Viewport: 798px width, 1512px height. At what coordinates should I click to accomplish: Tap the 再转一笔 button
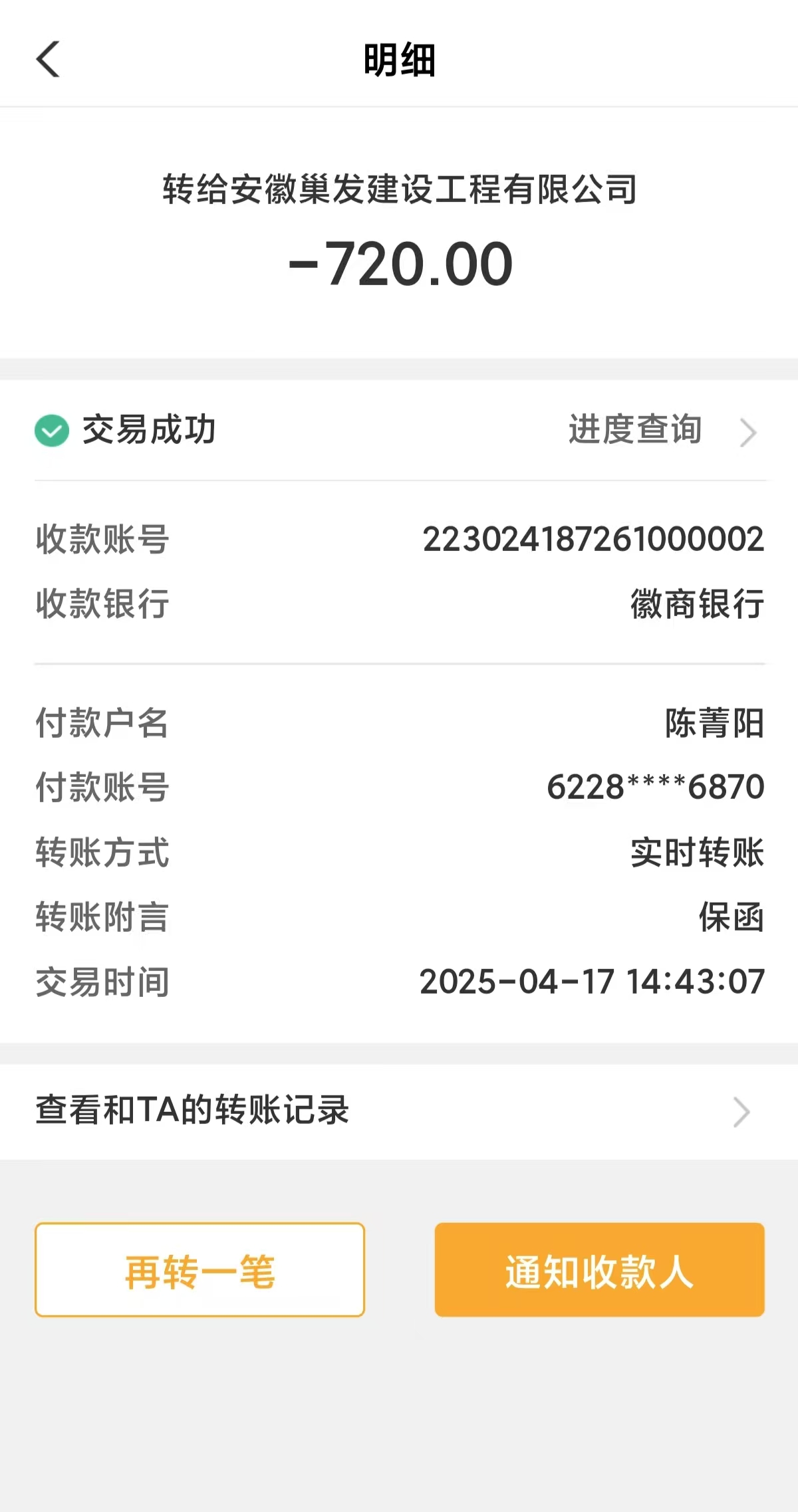199,1269
